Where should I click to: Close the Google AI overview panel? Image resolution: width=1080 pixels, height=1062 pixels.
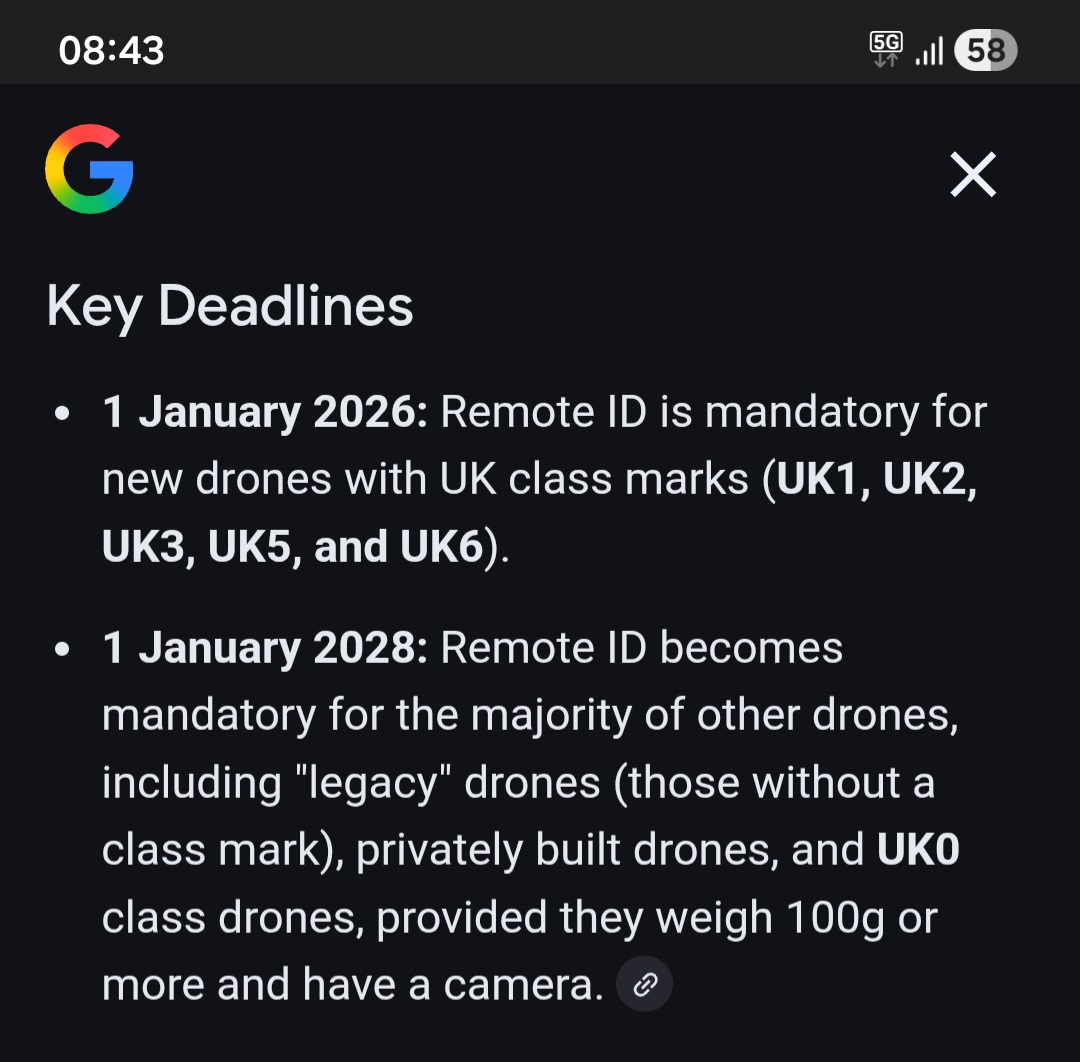click(x=972, y=175)
